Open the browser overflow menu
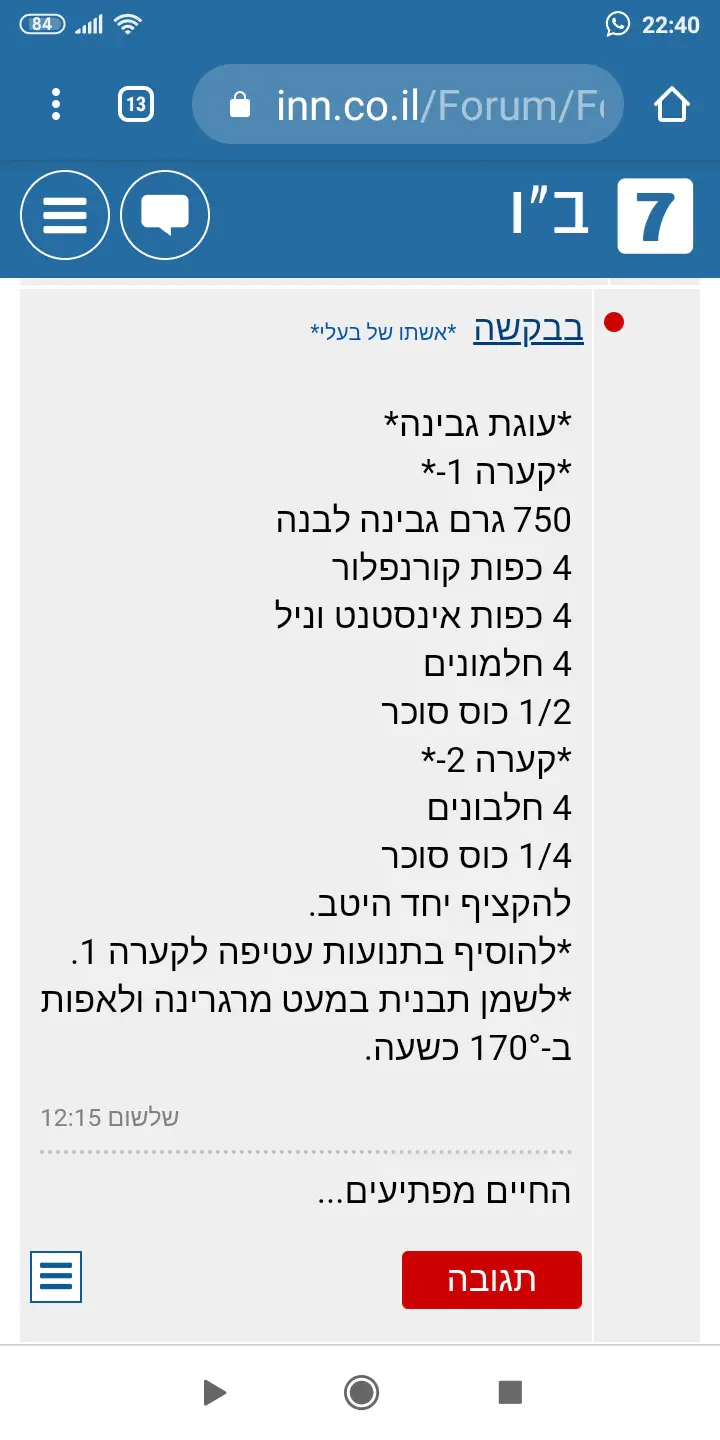 (56, 104)
